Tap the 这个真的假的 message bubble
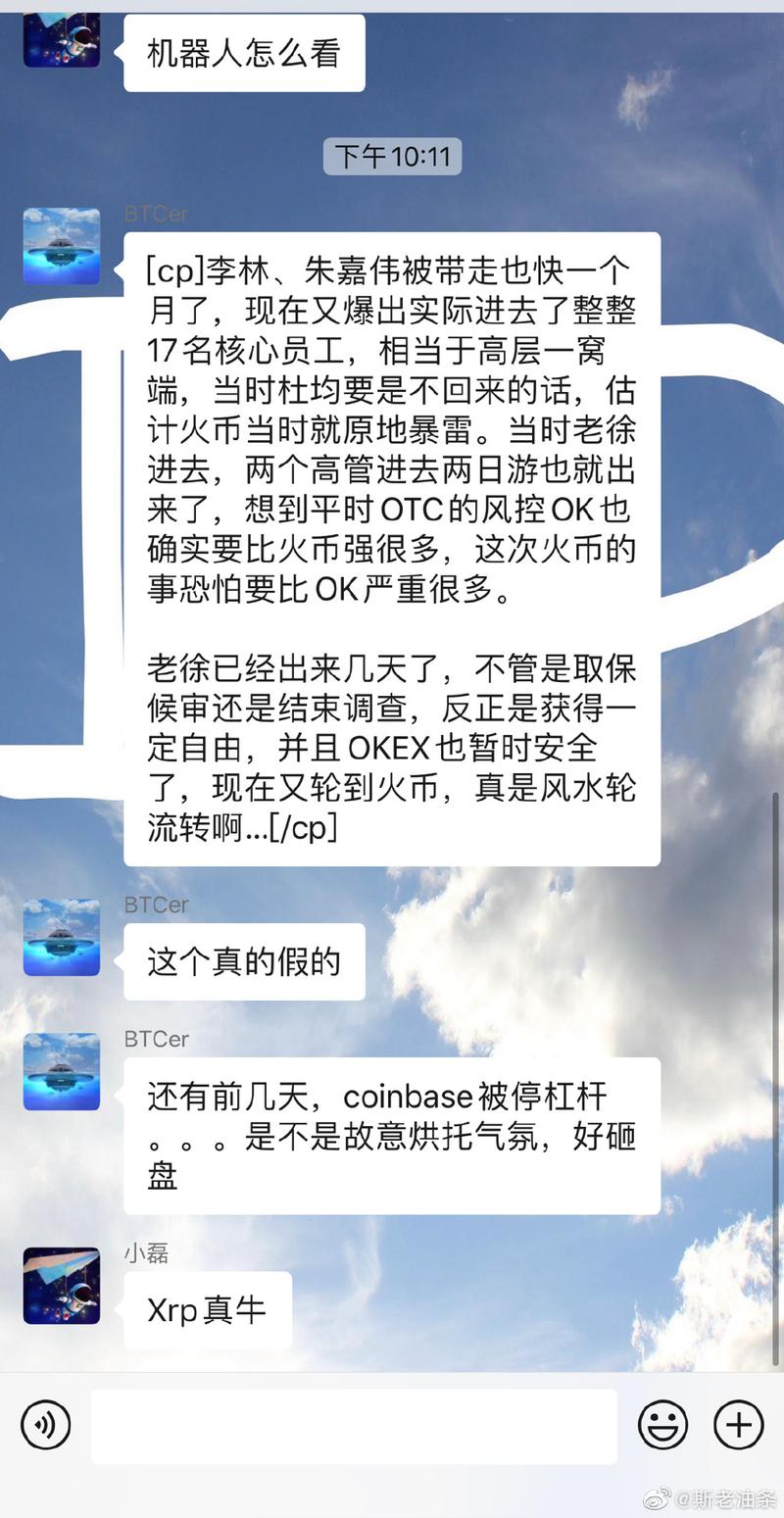 click(243, 961)
